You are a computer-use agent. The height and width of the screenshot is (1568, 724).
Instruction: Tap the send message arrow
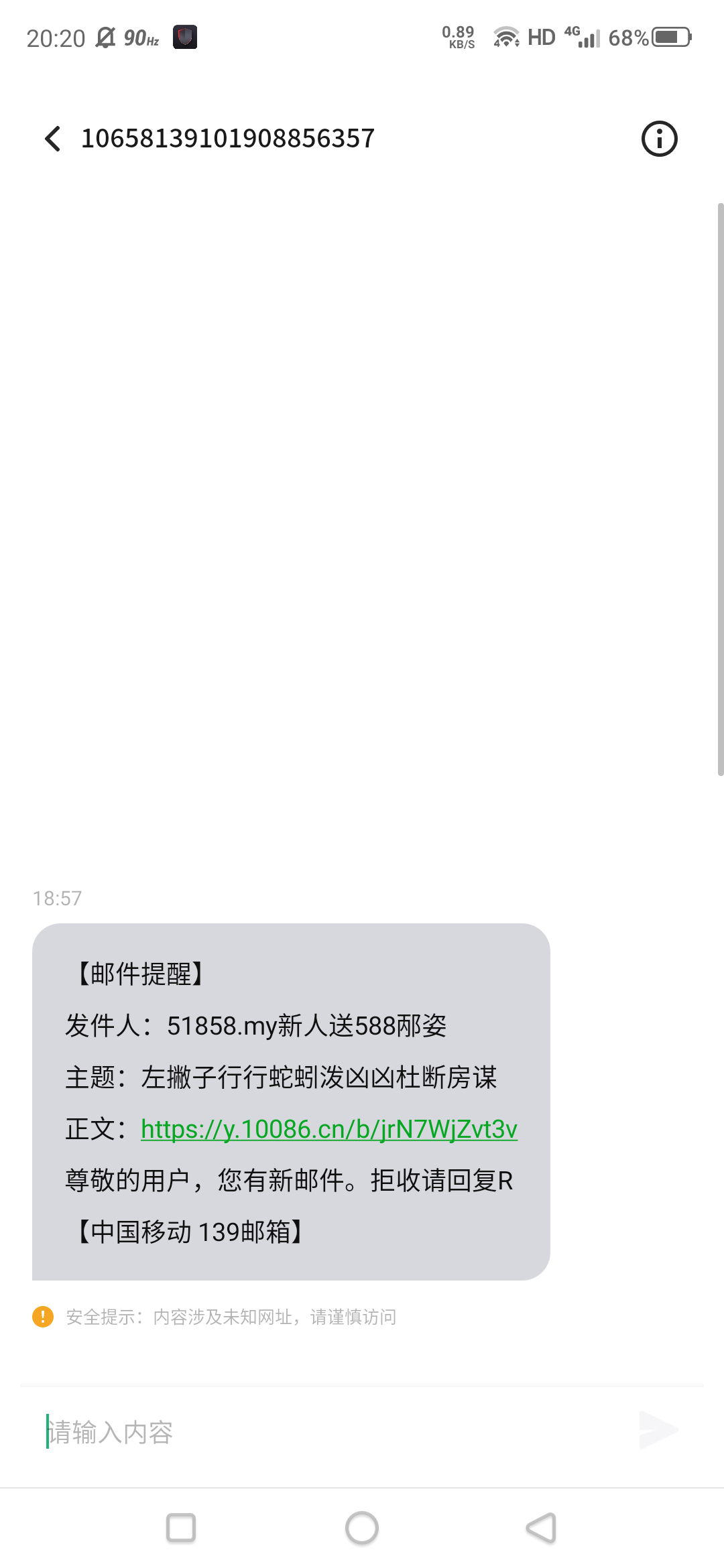658,1430
